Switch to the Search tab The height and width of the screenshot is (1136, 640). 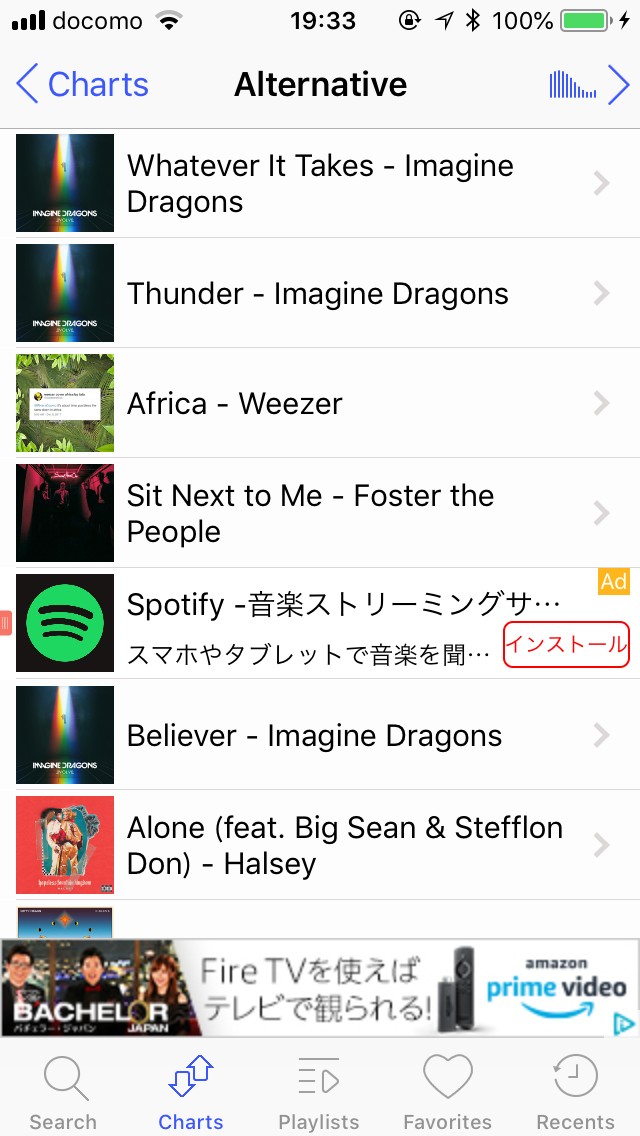click(x=63, y=1092)
